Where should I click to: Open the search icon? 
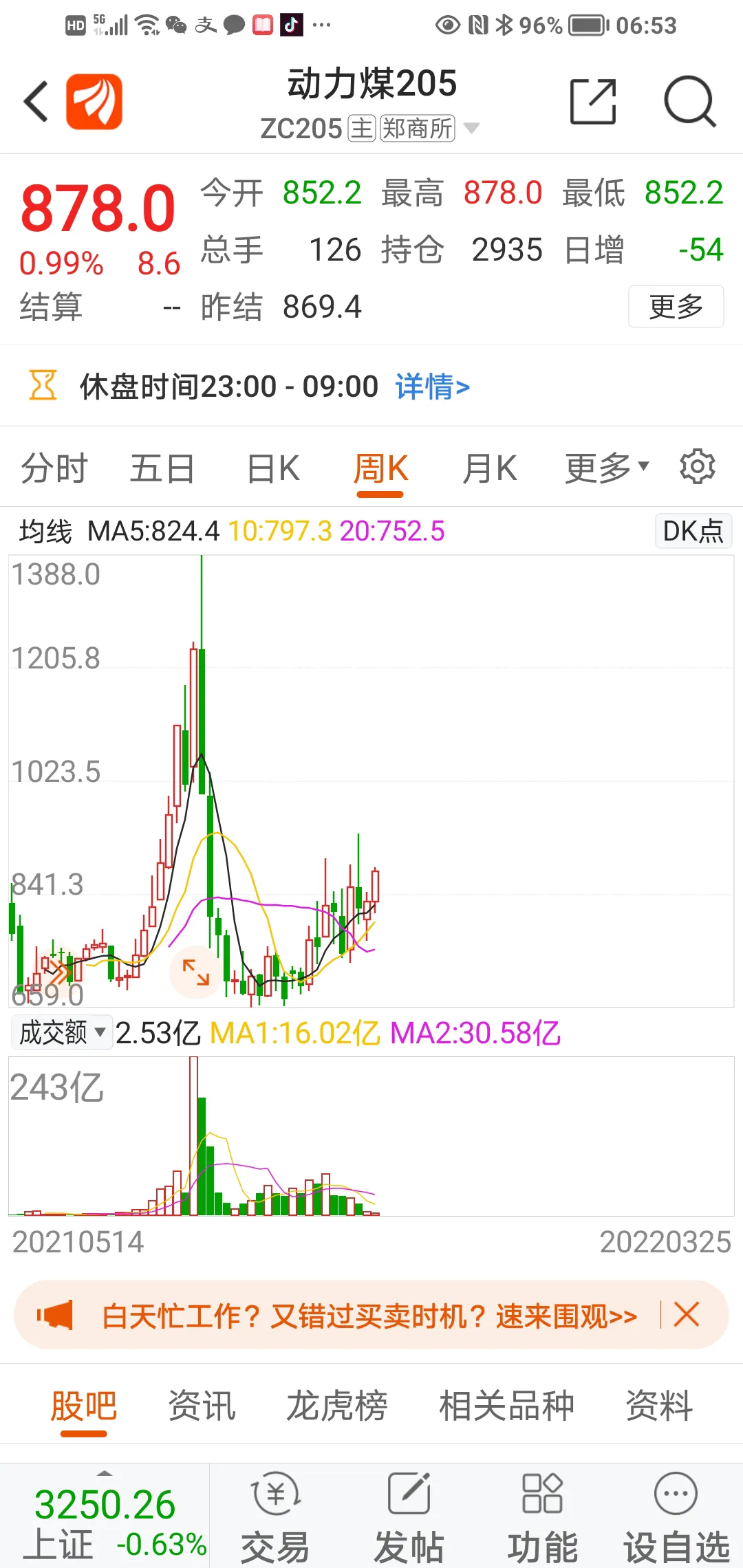689,102
